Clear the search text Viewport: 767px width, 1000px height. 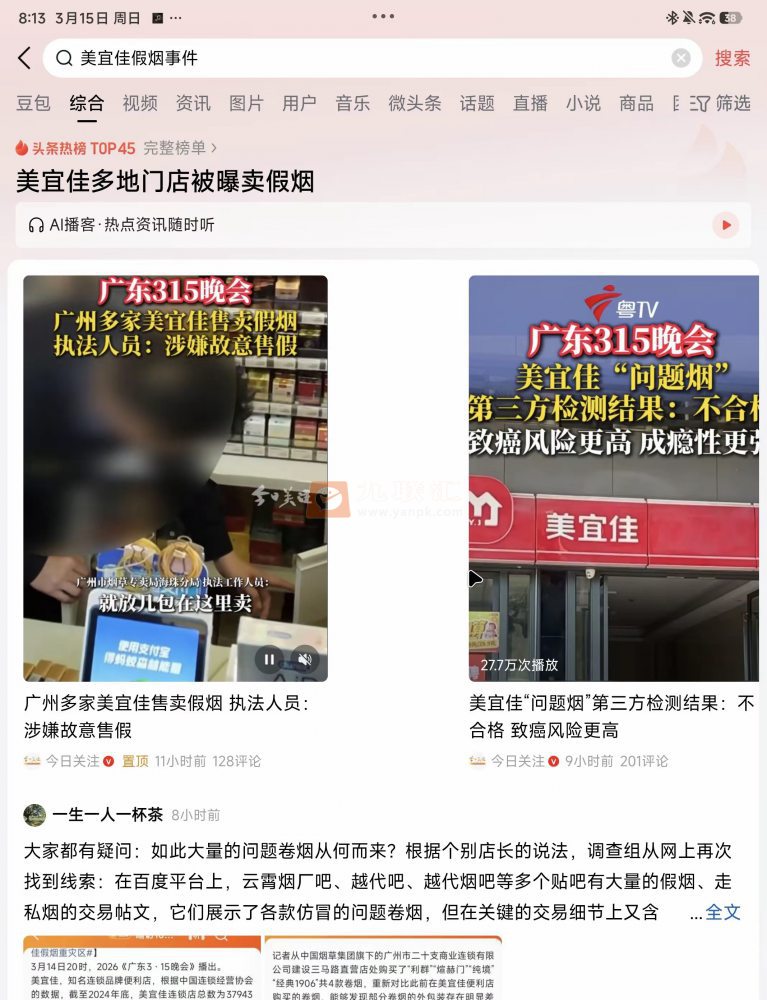pyautogui.click(x=681, y=58)
